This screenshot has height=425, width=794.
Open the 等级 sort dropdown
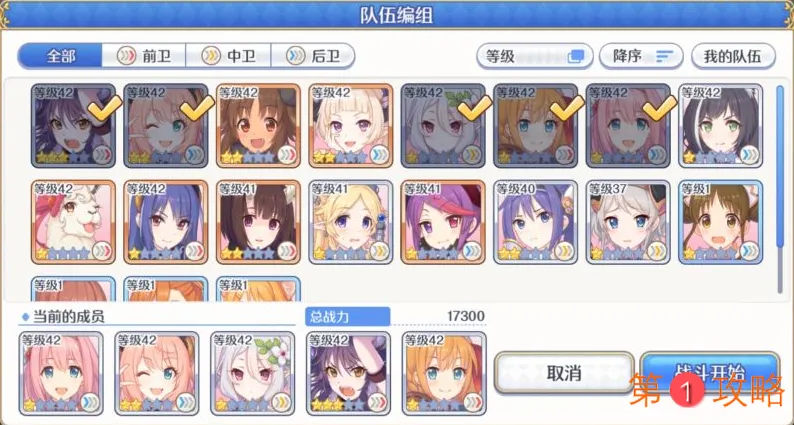pyautogui.click(x=532, y=56)
